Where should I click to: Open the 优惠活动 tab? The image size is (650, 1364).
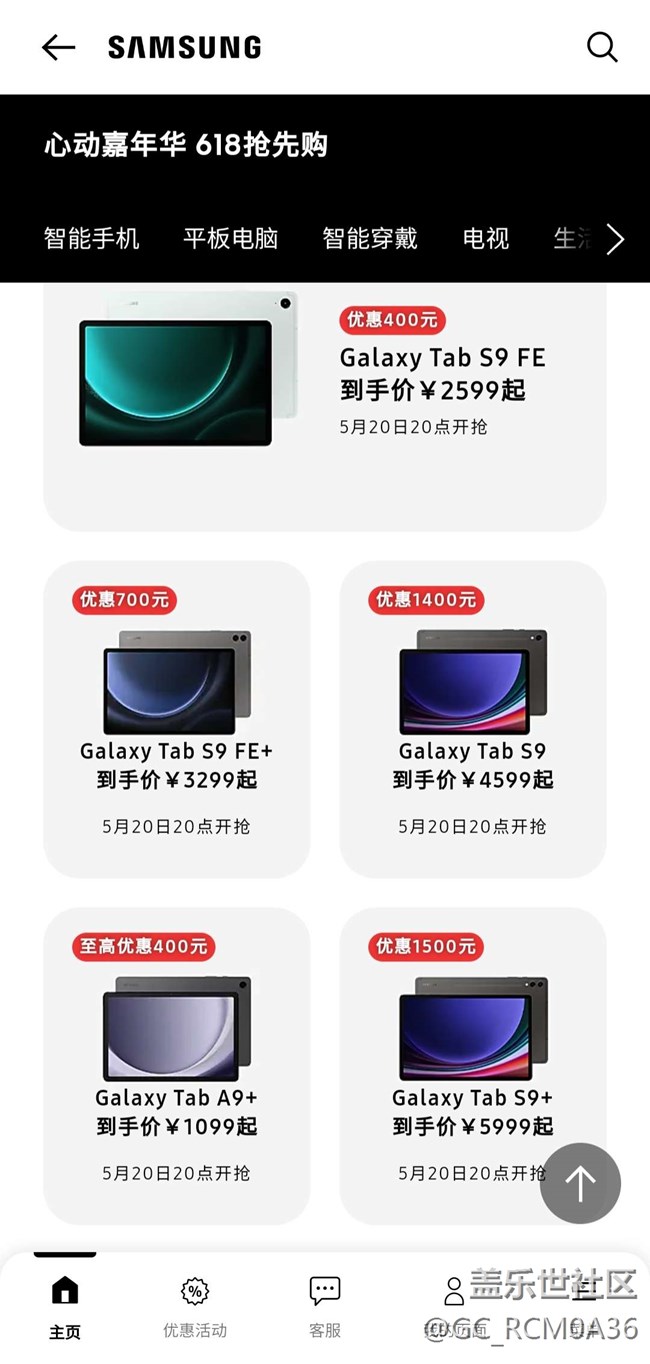[x=195, y=1307]
